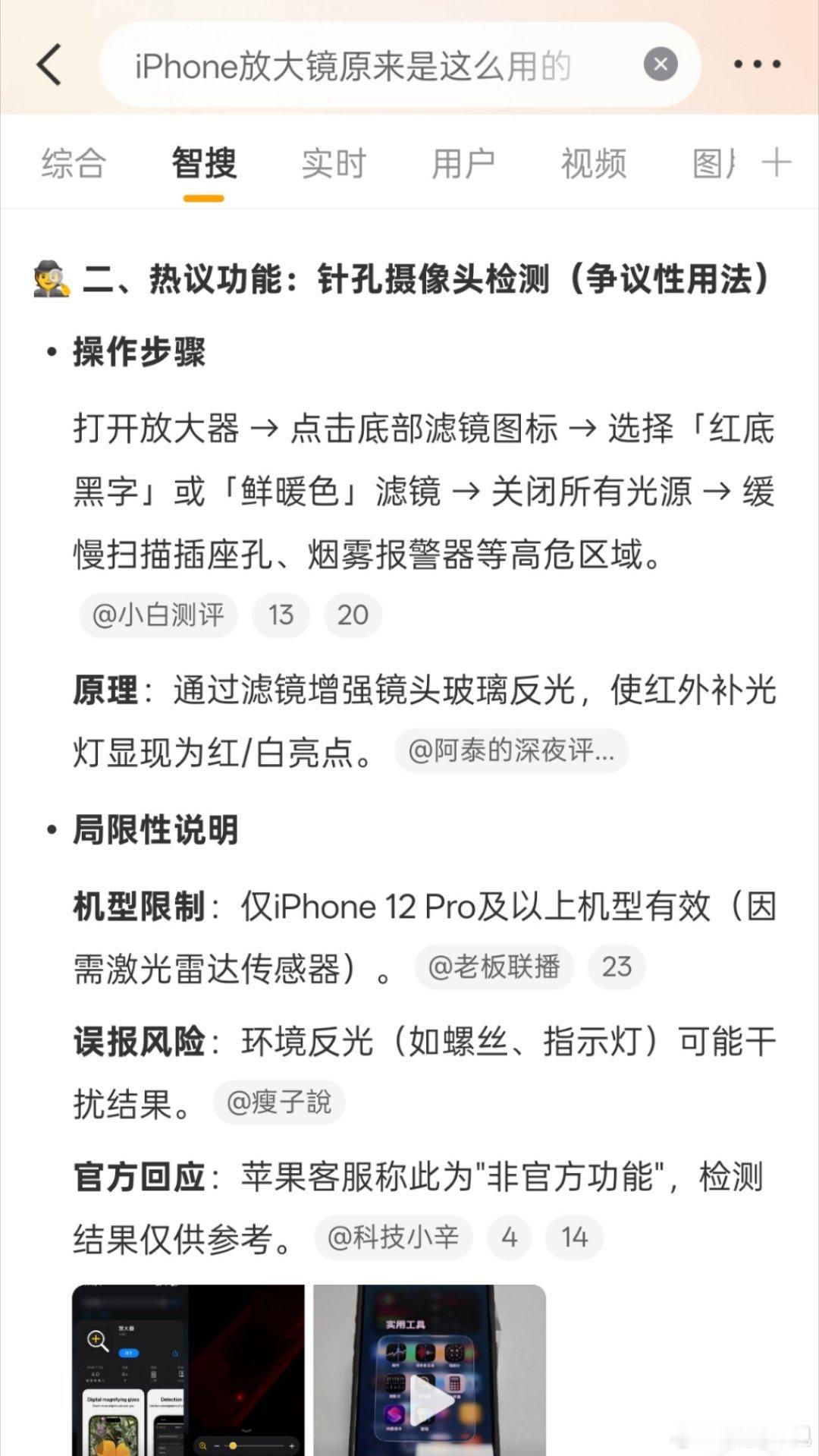
Task: Tap the badge labeled 13 under 操作步骤
Action: pyautogui.click(x=281, y=615)
